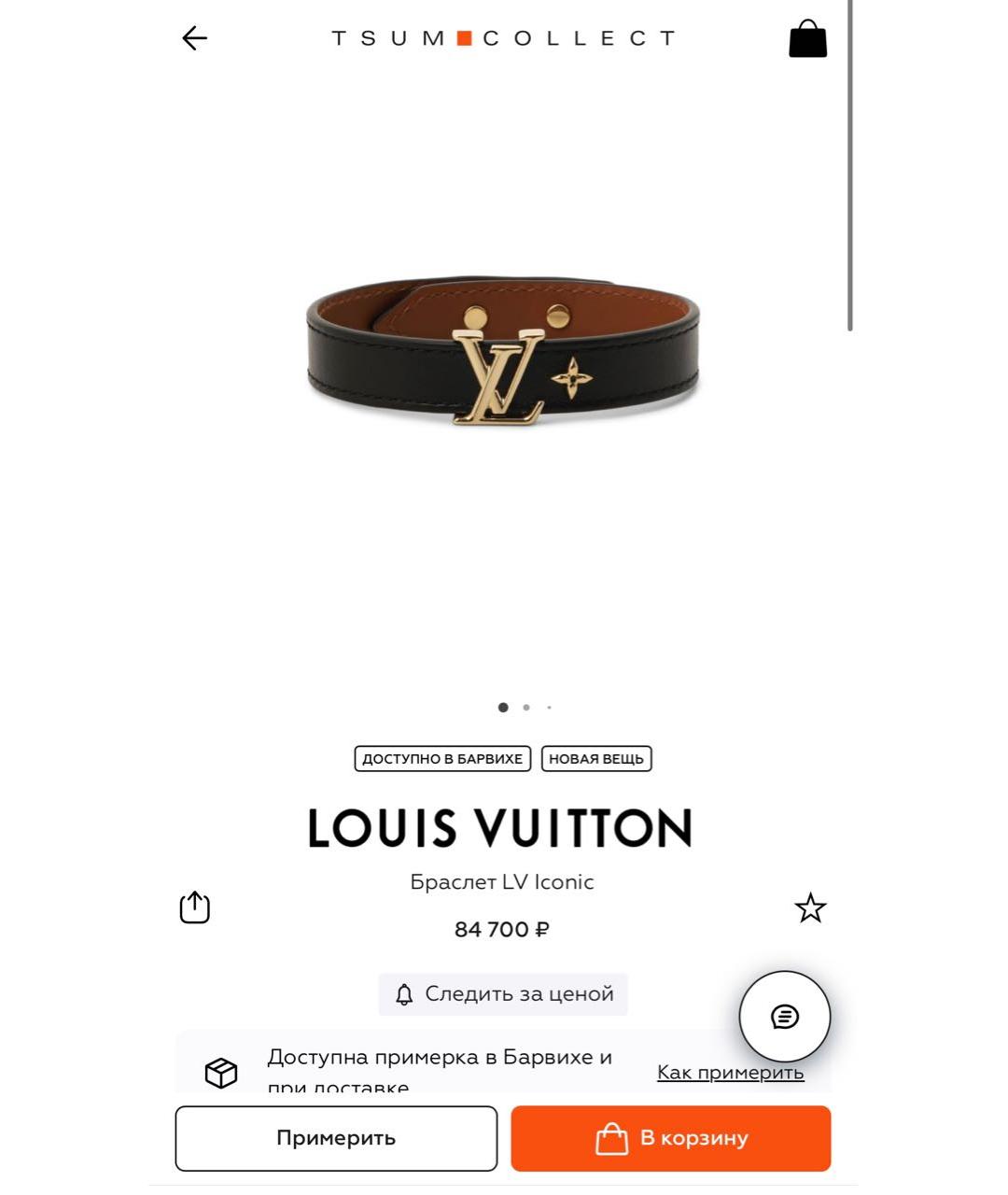Screen dimensions: 1008x1195
Task: Select the third carousel dot
Action: [x=549, y=707]
